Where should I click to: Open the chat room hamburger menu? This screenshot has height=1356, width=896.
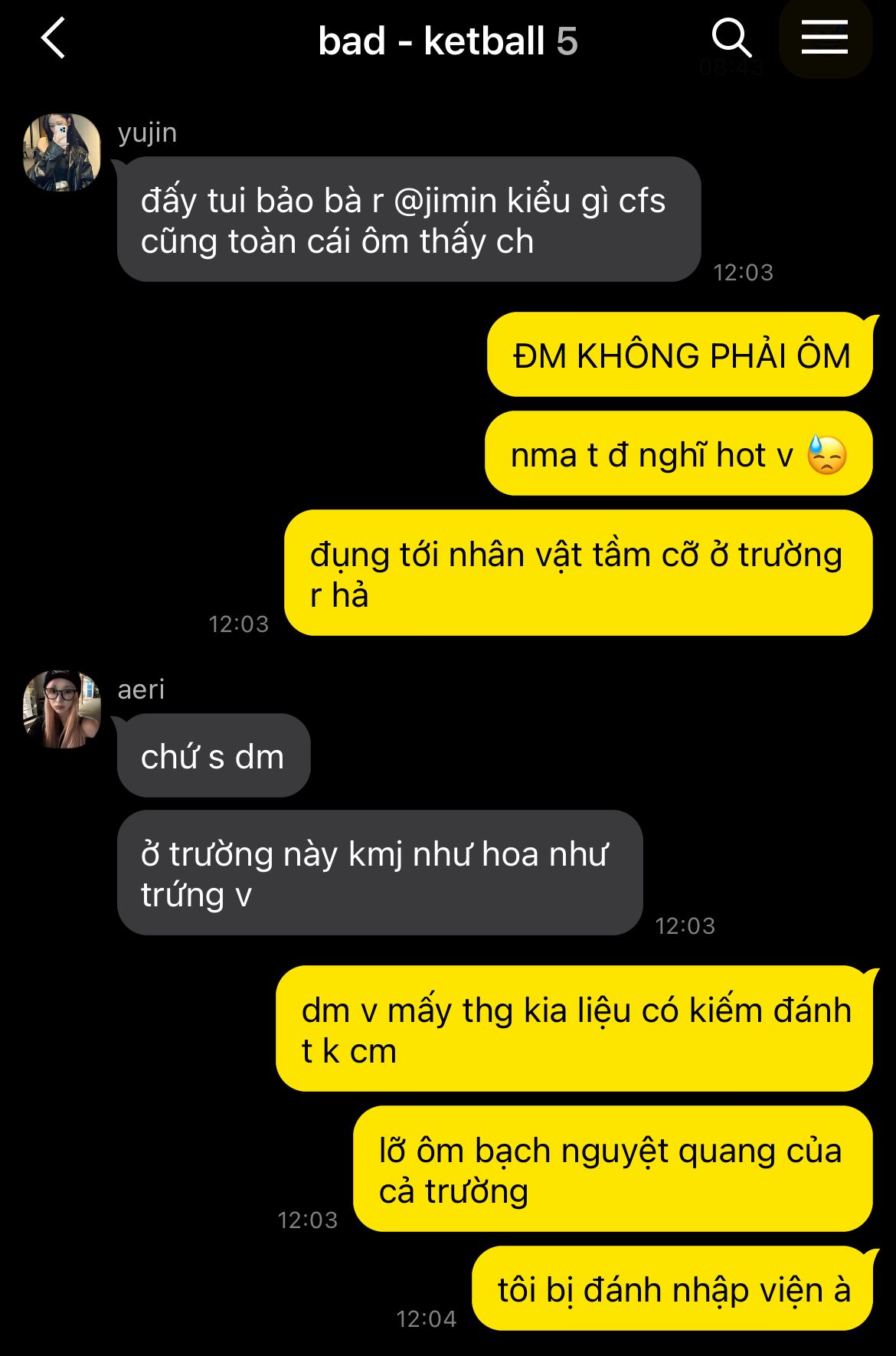[x=824, y=38]
